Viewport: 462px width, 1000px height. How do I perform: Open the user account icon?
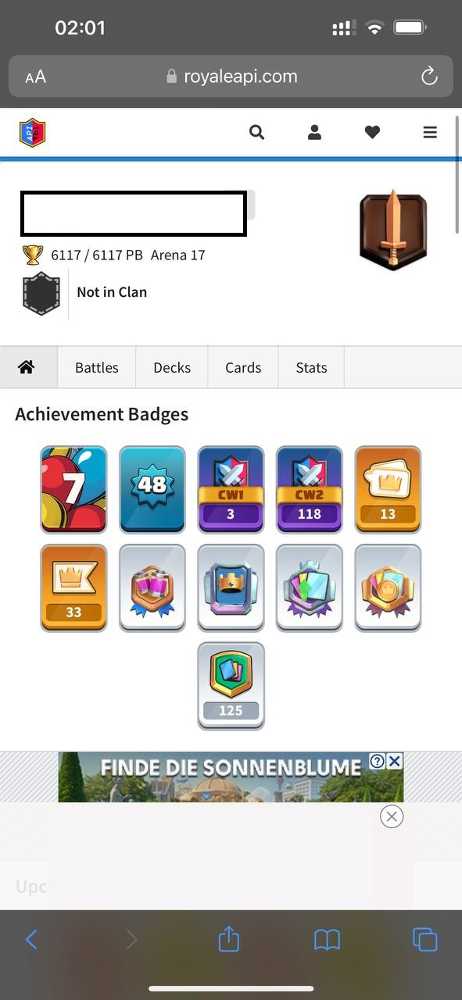(314, 132)
